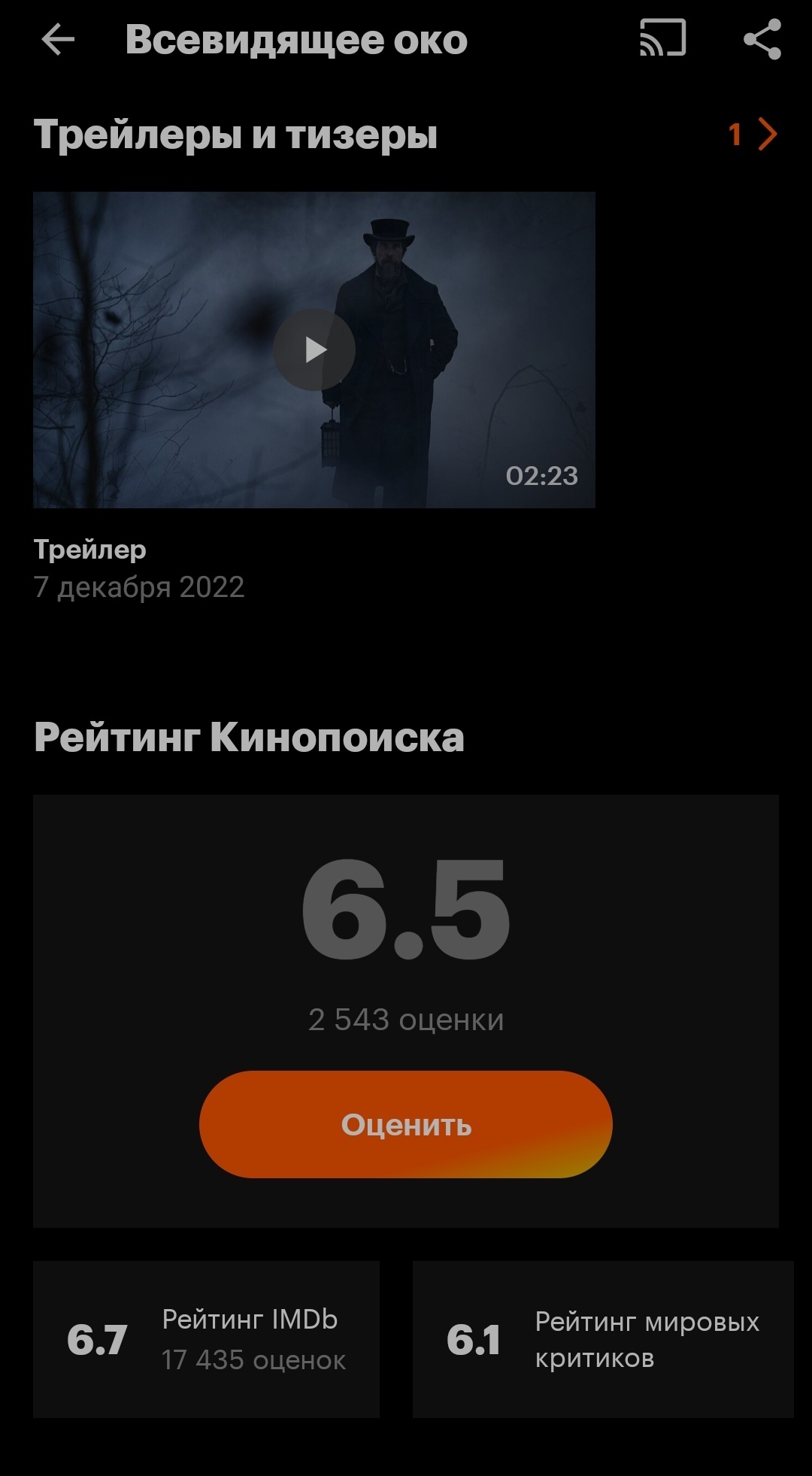
Task: Tap the Оценить button
Action: point(406,1124)
